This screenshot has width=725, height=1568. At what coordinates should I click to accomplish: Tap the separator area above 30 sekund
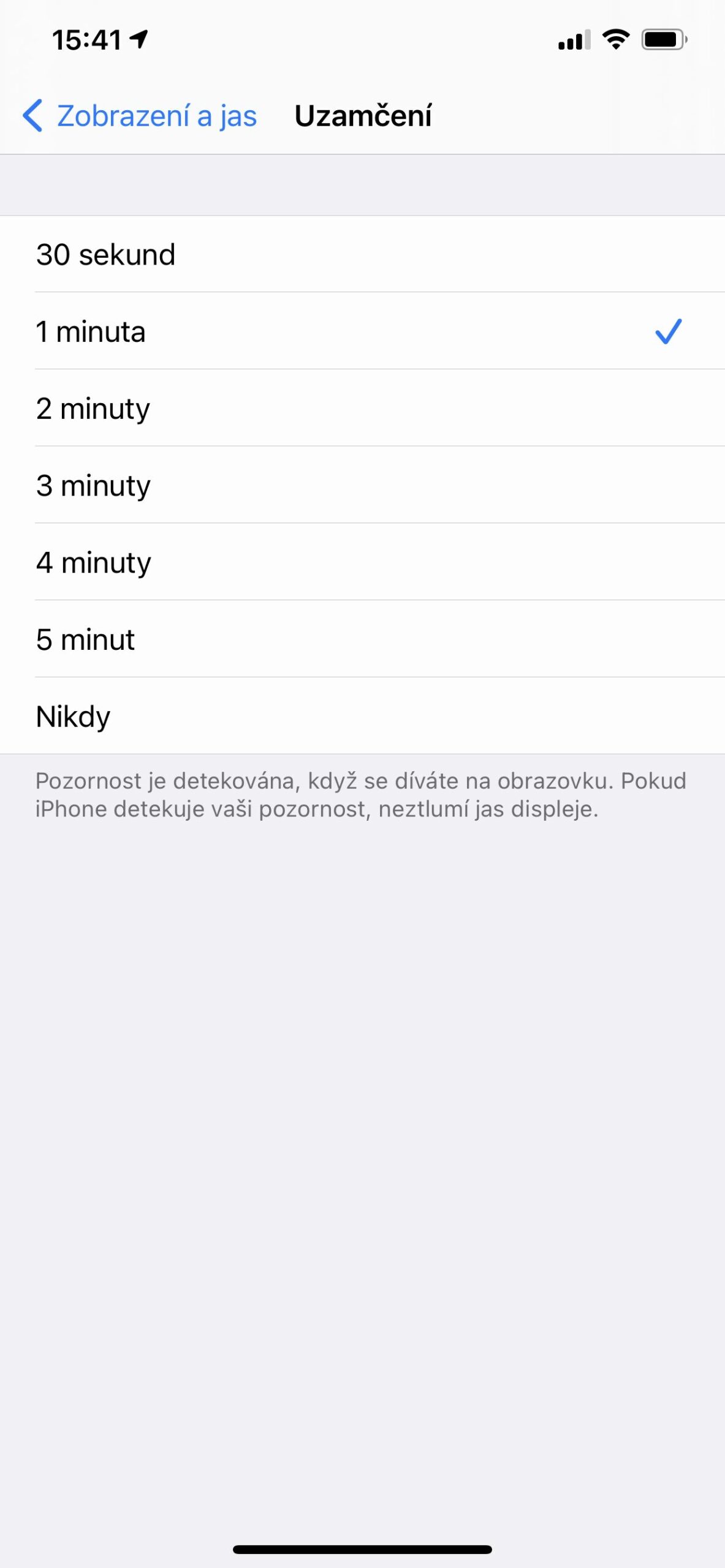(x=362, y=184)
